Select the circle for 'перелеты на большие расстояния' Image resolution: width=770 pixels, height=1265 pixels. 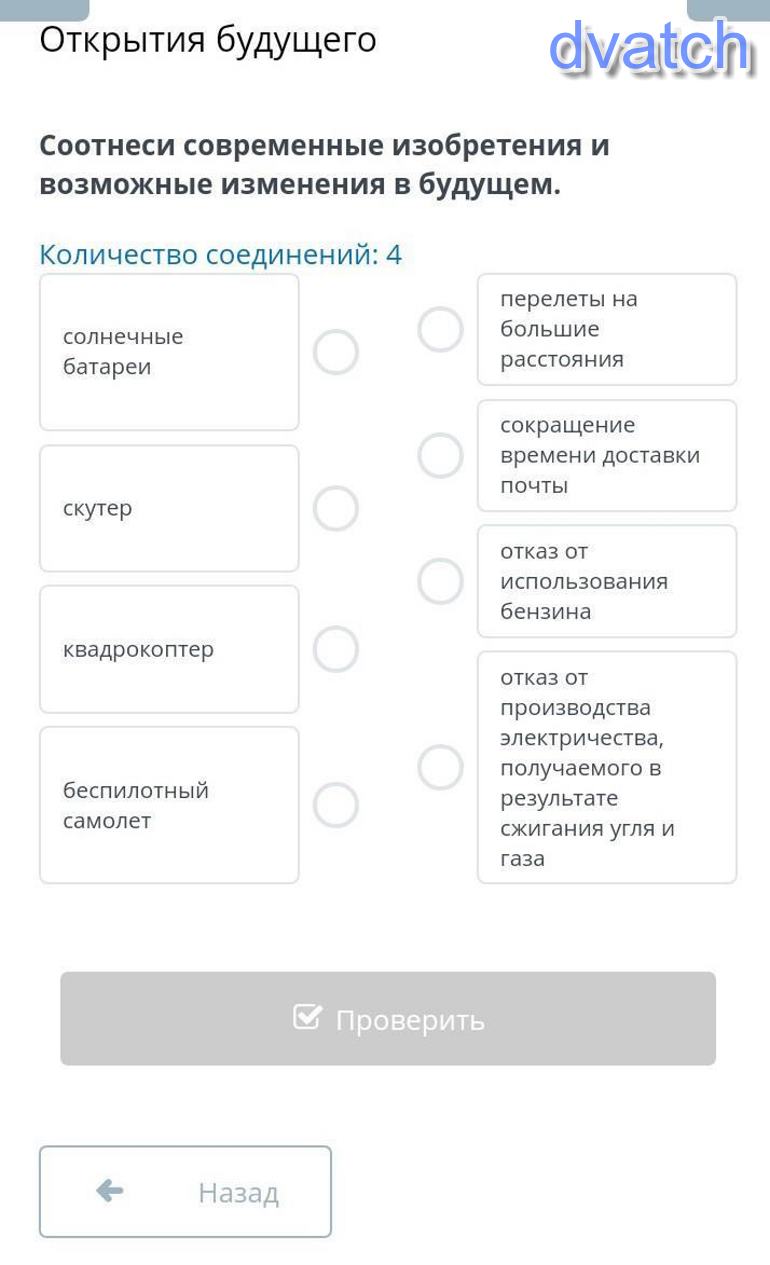pyautogui.click(x=440, y=329)
